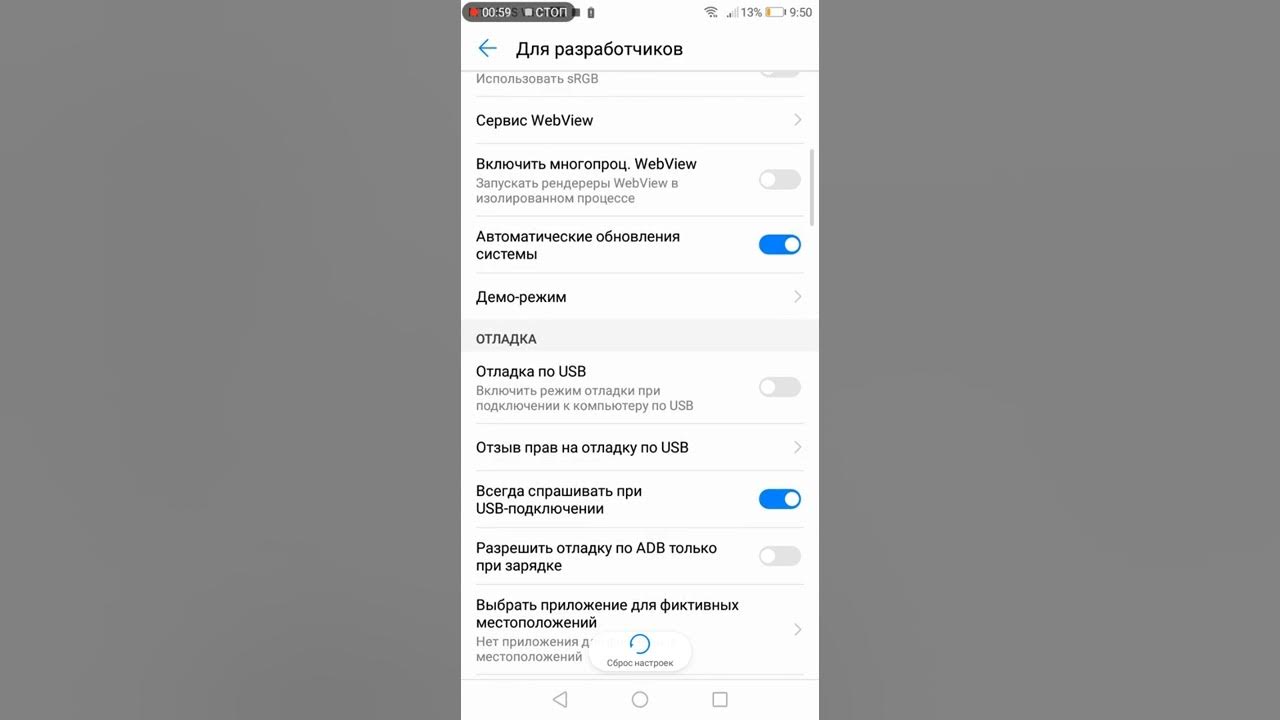
Task: Open Отзыв прав на отладку по USB
Action: coord(638,447)
